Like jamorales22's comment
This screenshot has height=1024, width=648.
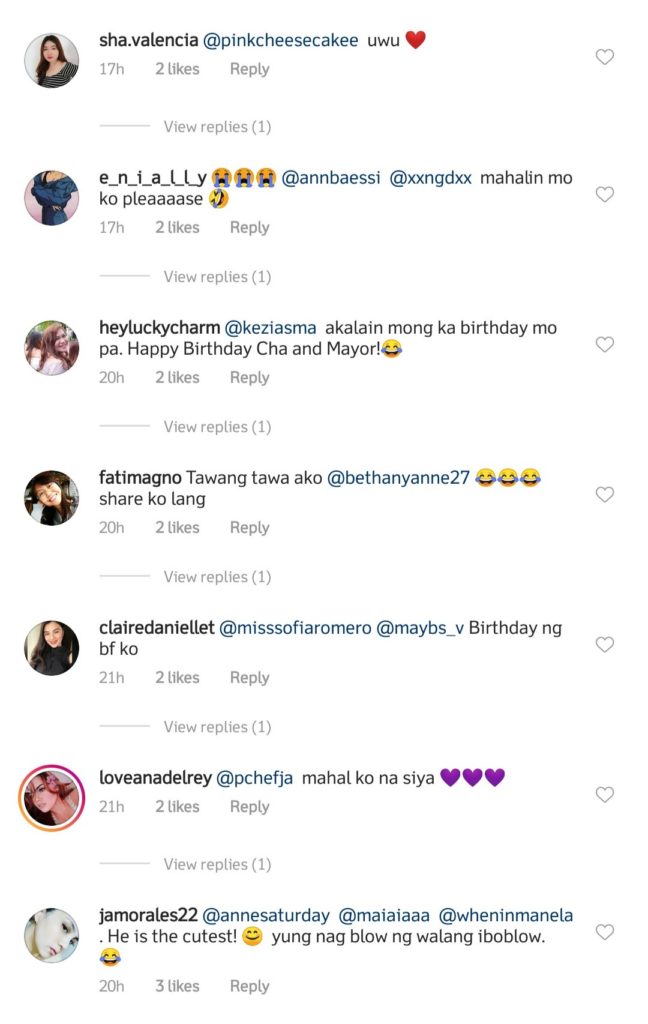(x=604, y=931)
